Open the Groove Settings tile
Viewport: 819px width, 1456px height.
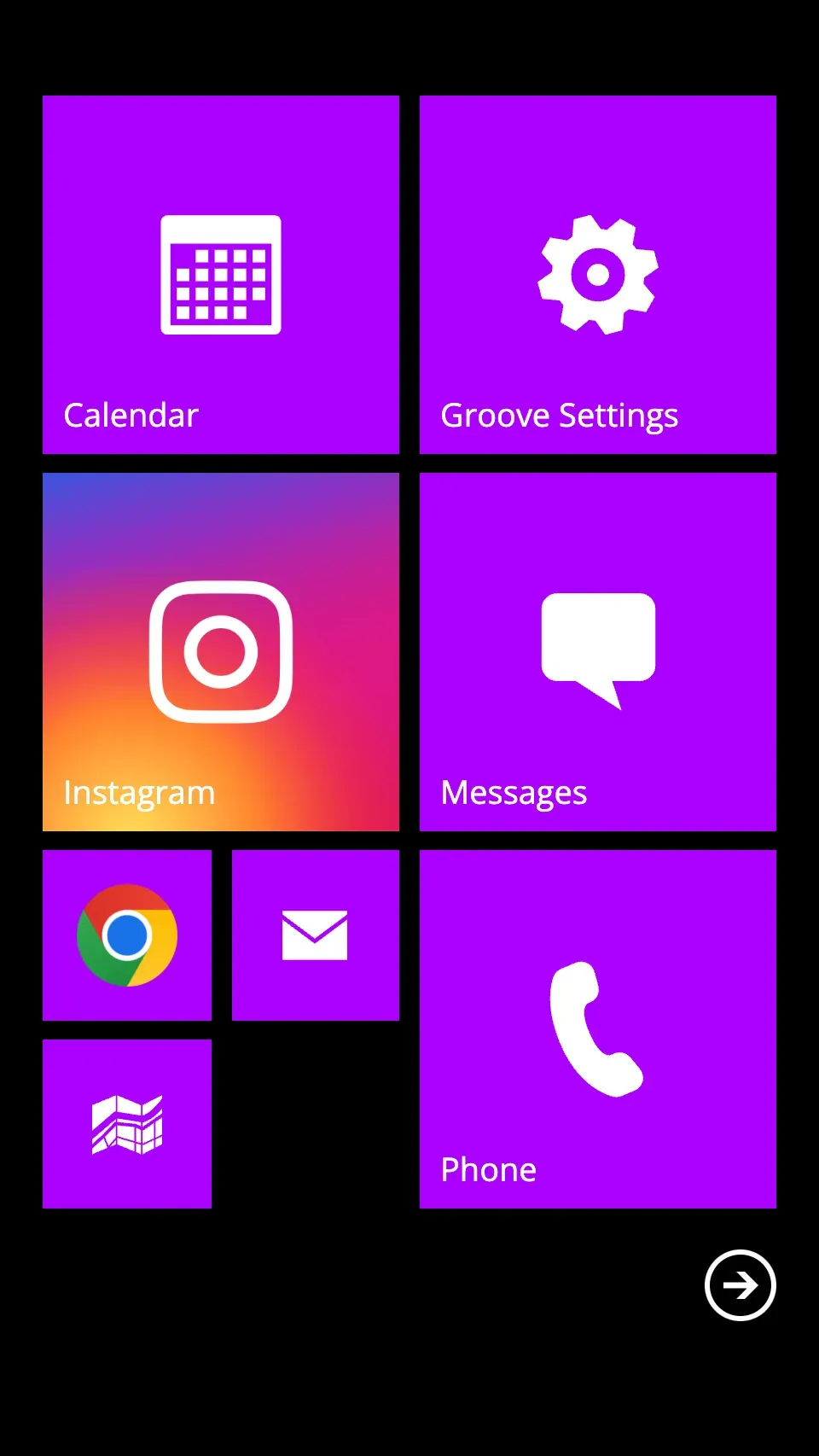(598, 275)
